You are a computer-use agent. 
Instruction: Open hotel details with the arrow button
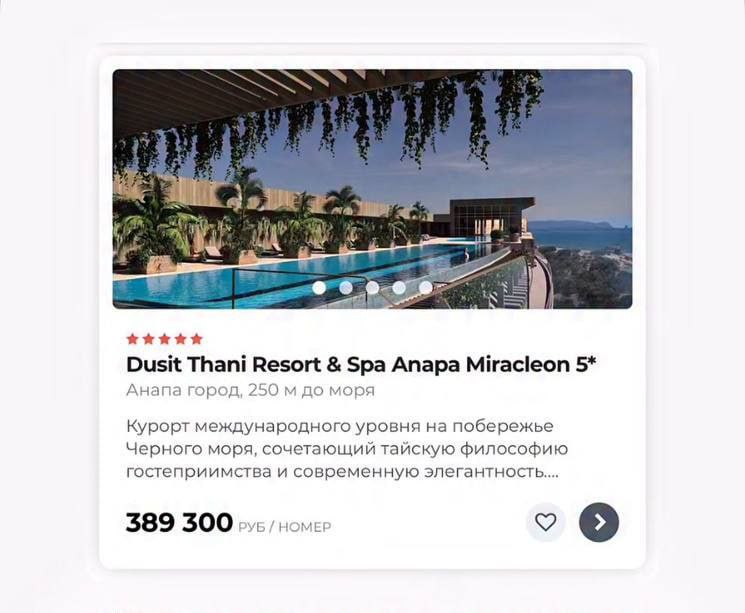pos(599,522)
